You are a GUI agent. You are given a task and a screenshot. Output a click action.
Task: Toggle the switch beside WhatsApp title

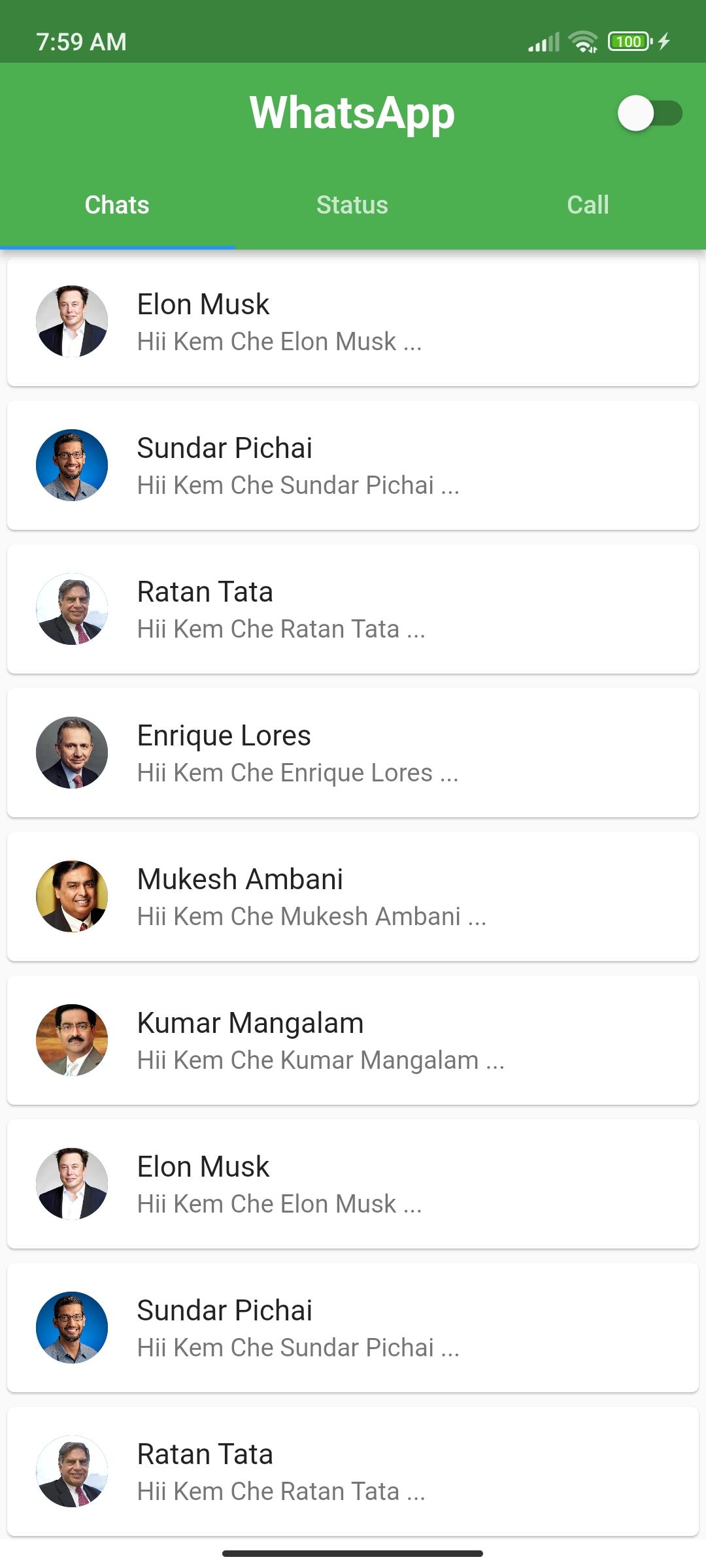[650, 112]
